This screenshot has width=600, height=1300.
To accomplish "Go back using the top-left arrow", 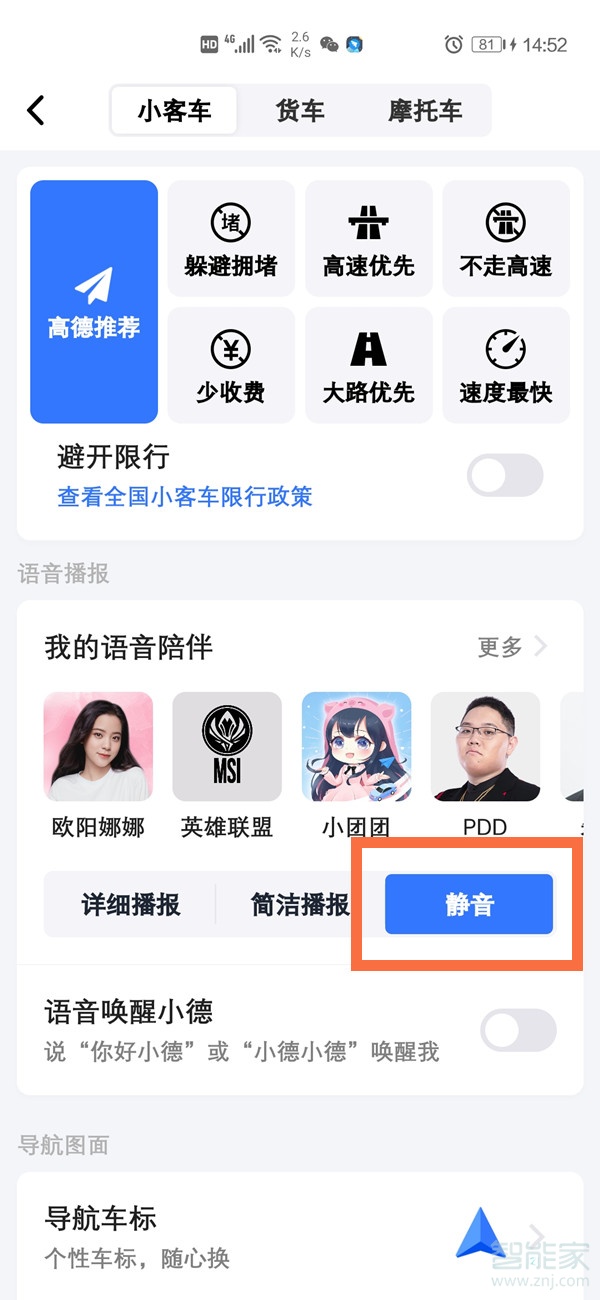I will tap(36, 110).
